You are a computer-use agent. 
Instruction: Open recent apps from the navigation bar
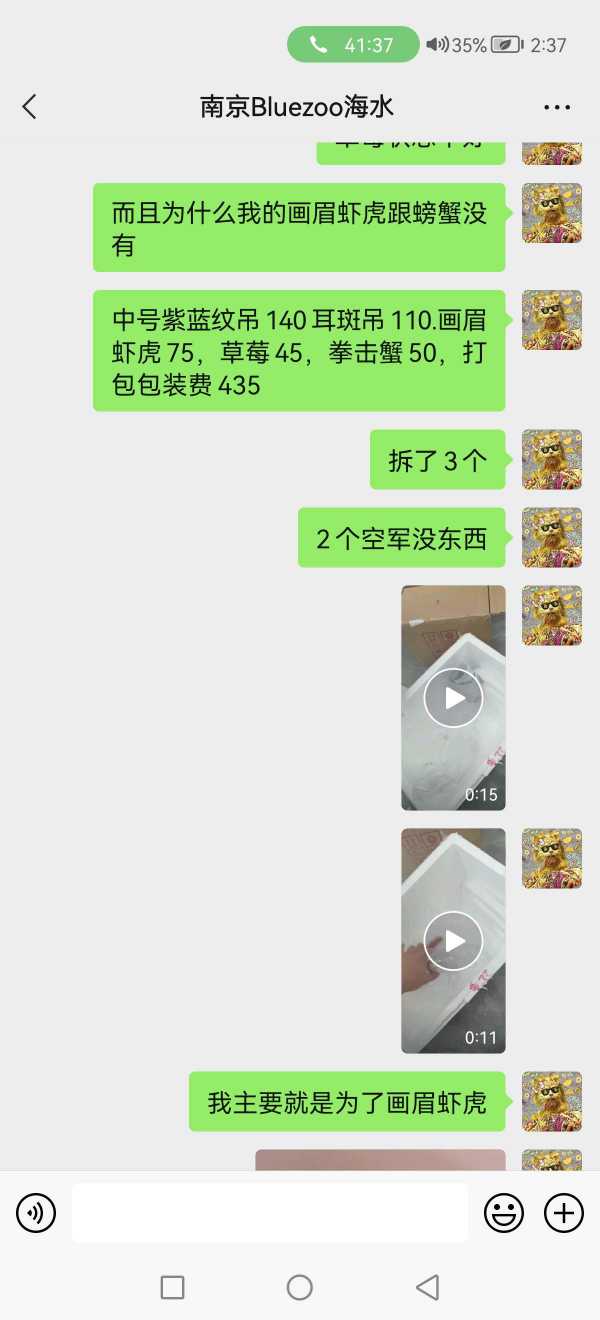pyautogui.click(x=172, y=1287)
